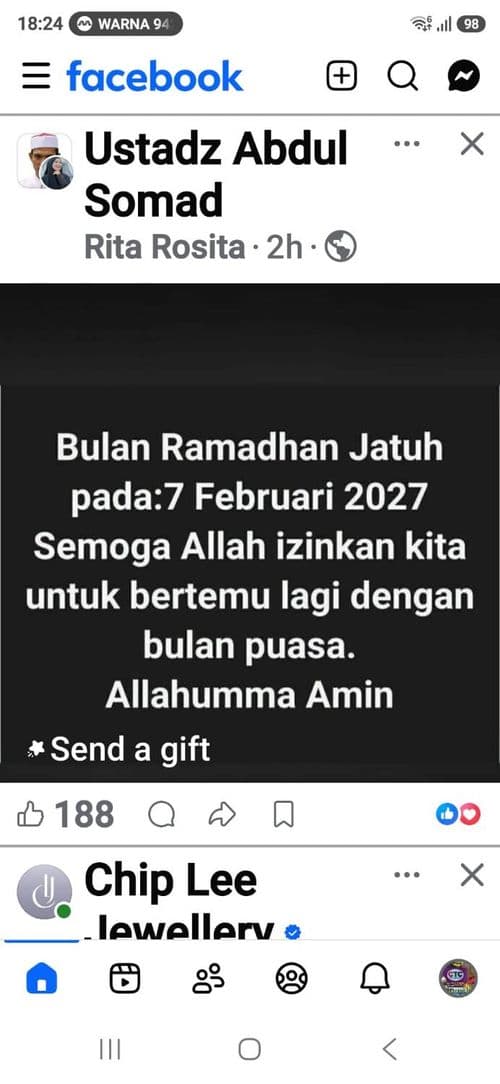Share the Ramadhan post
The width and height of the screenshot is (500, 1084).
(222, 815)
